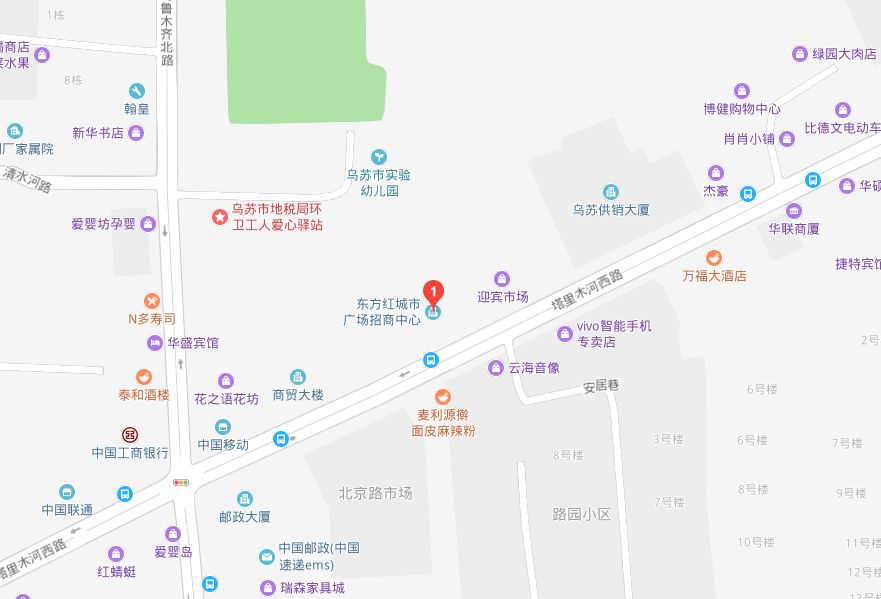Open the 商贸大楼 building marker
881x599 pixels.
click(x=298, y=377)
